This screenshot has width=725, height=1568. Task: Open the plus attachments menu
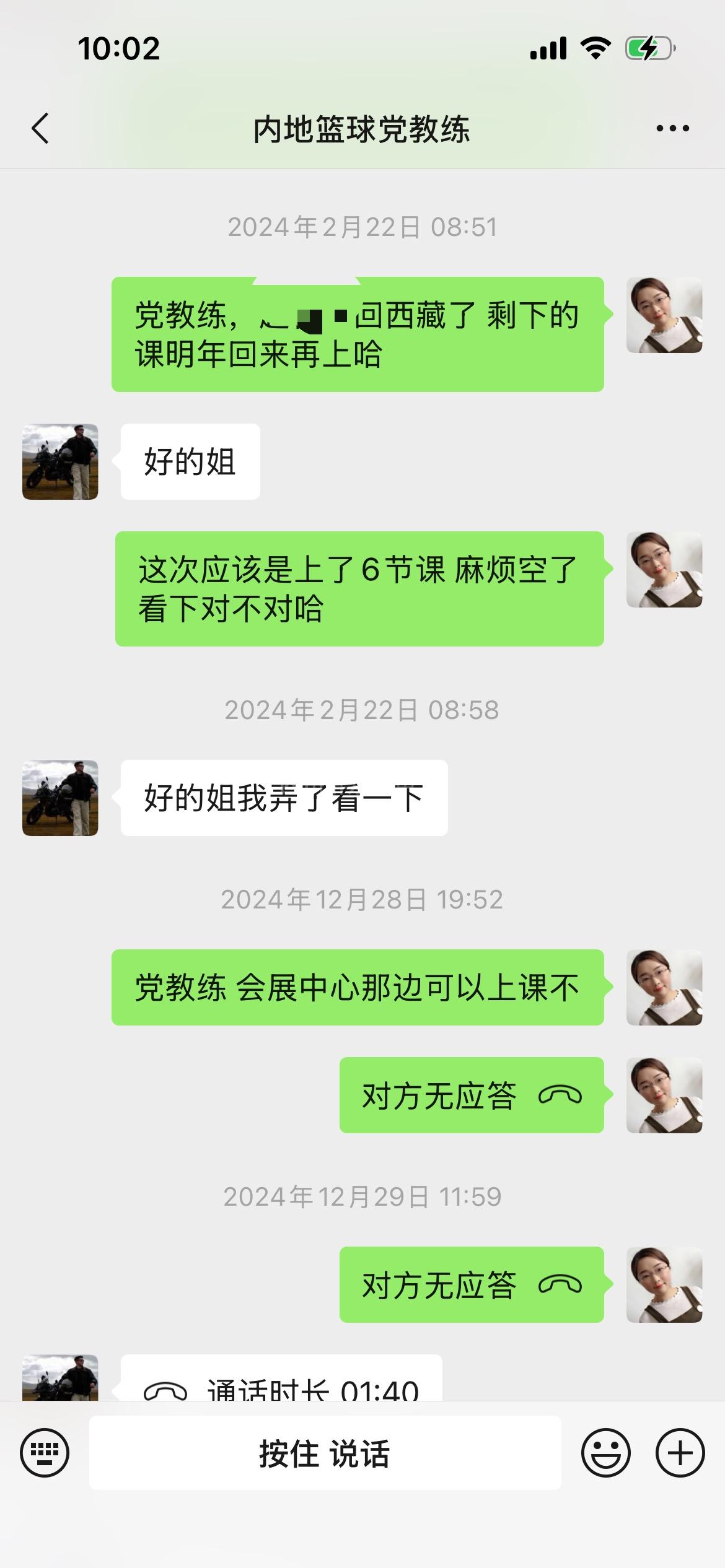click(680, 1453)
